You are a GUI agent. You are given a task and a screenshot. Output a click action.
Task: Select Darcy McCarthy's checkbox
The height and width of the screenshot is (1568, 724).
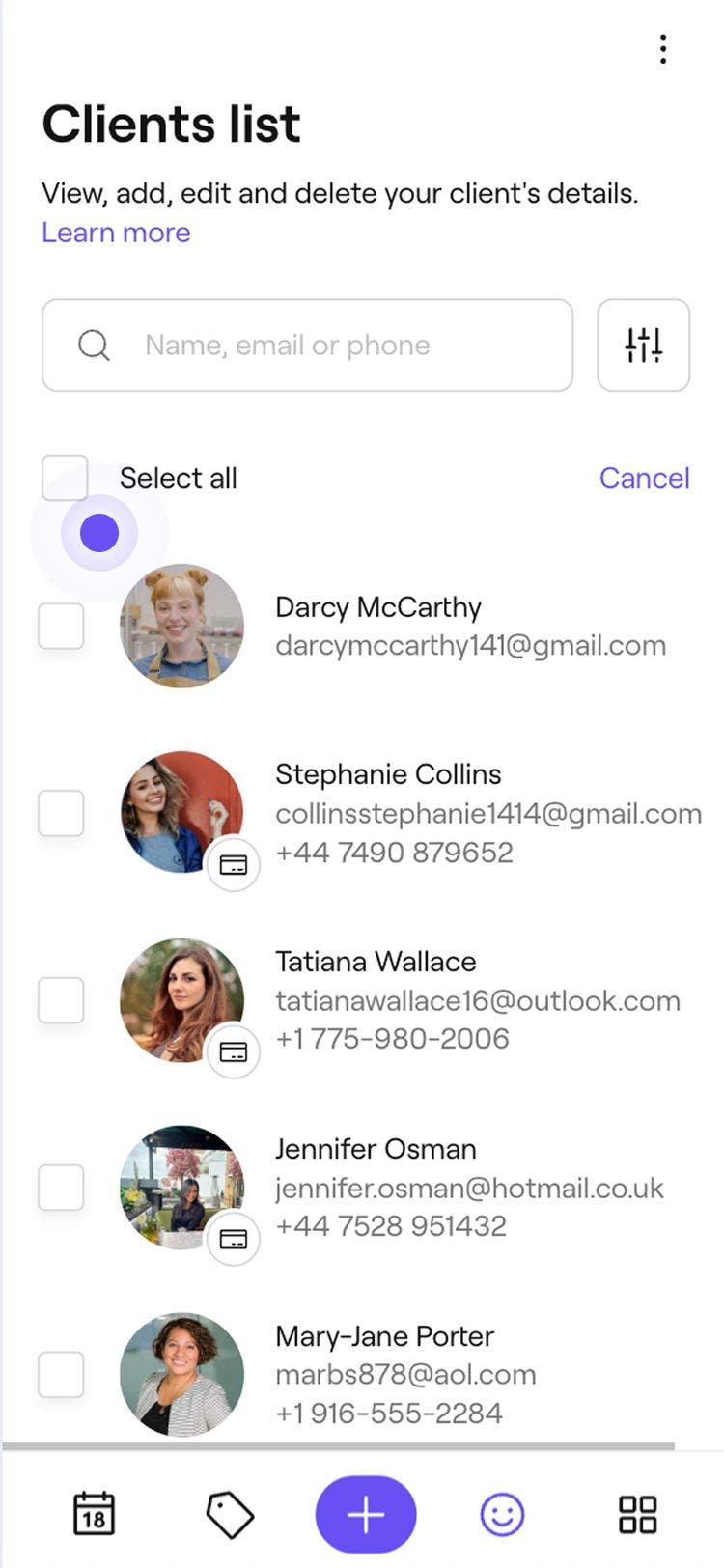tap(61, 627)
